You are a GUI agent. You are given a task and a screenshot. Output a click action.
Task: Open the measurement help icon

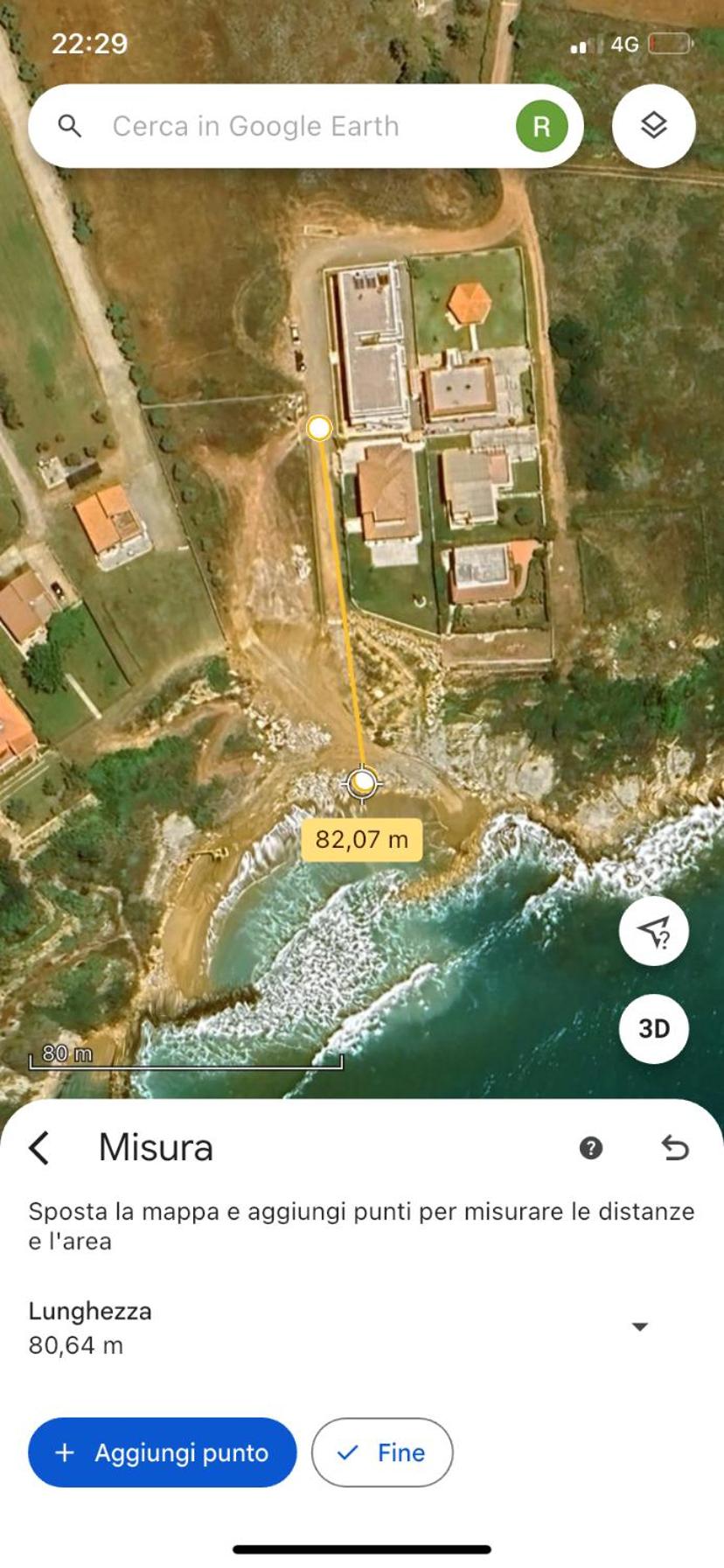pyautogui.click(x=591, y=1148)
